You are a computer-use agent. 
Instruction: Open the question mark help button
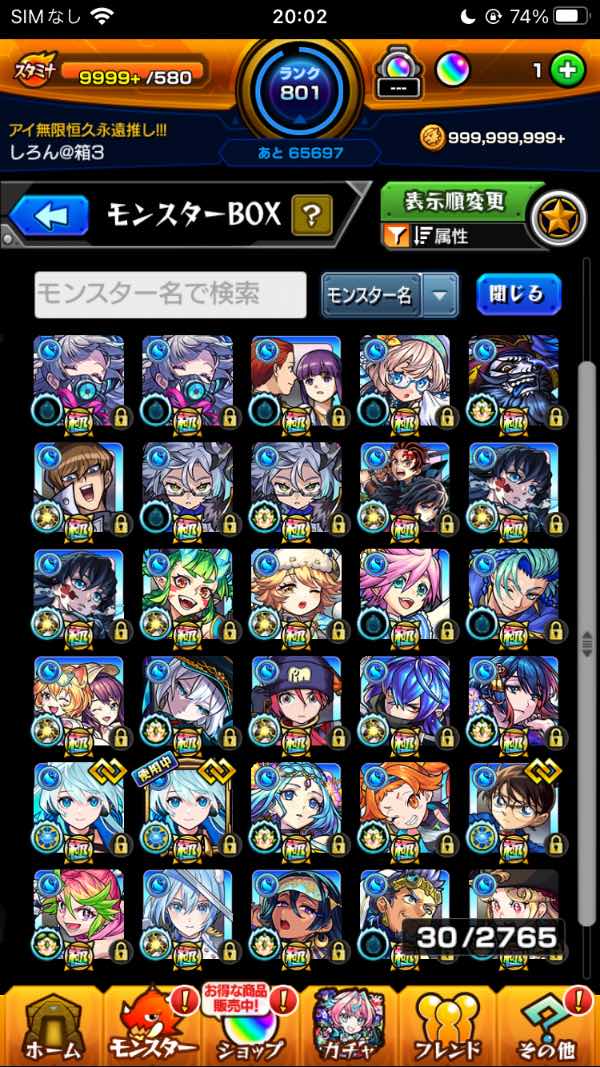[312, 214]
